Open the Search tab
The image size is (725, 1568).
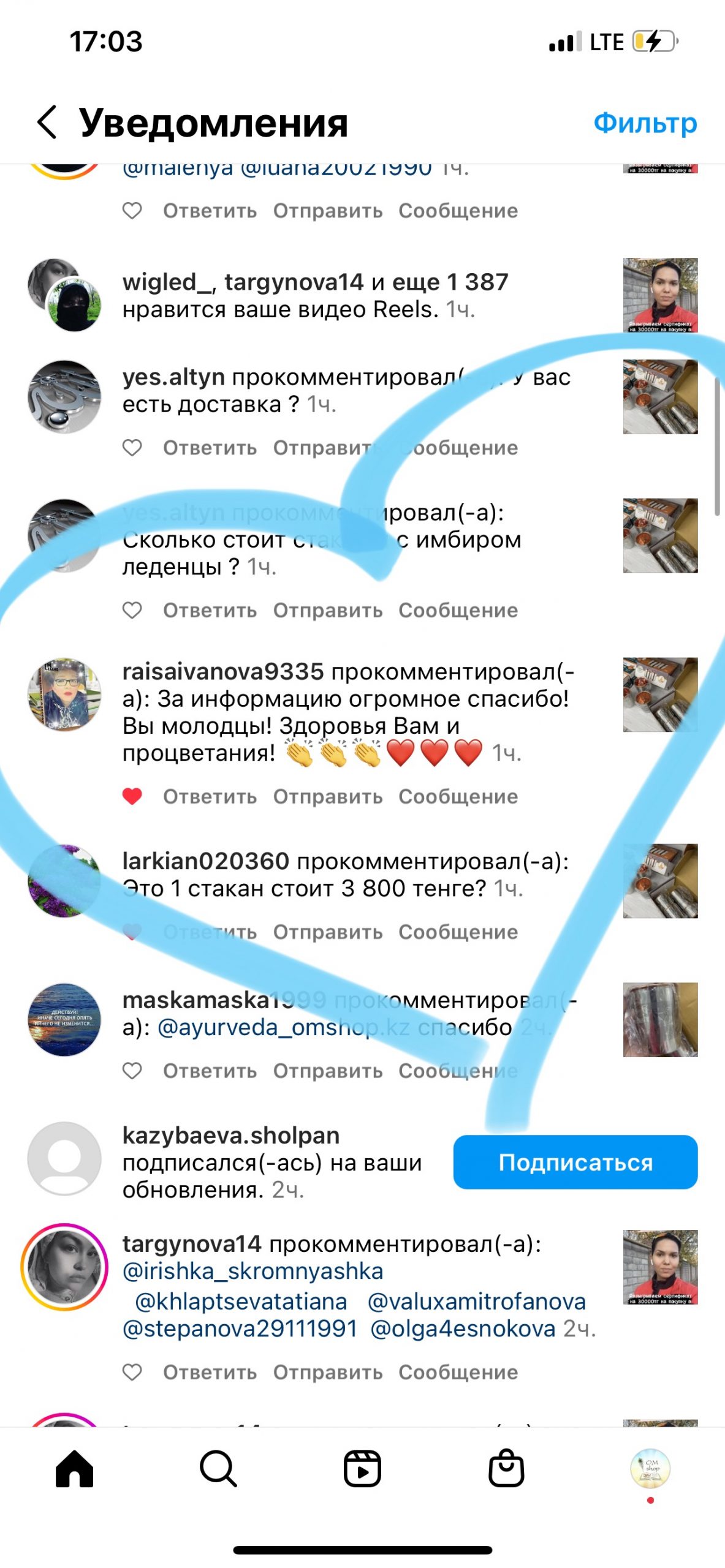[x=218, y=1469]
